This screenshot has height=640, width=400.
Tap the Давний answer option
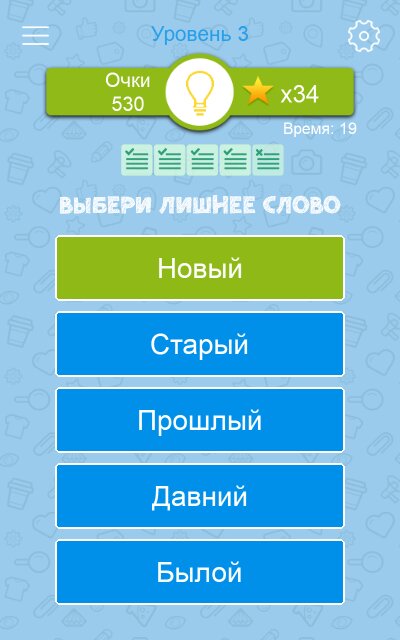(200, 496)
